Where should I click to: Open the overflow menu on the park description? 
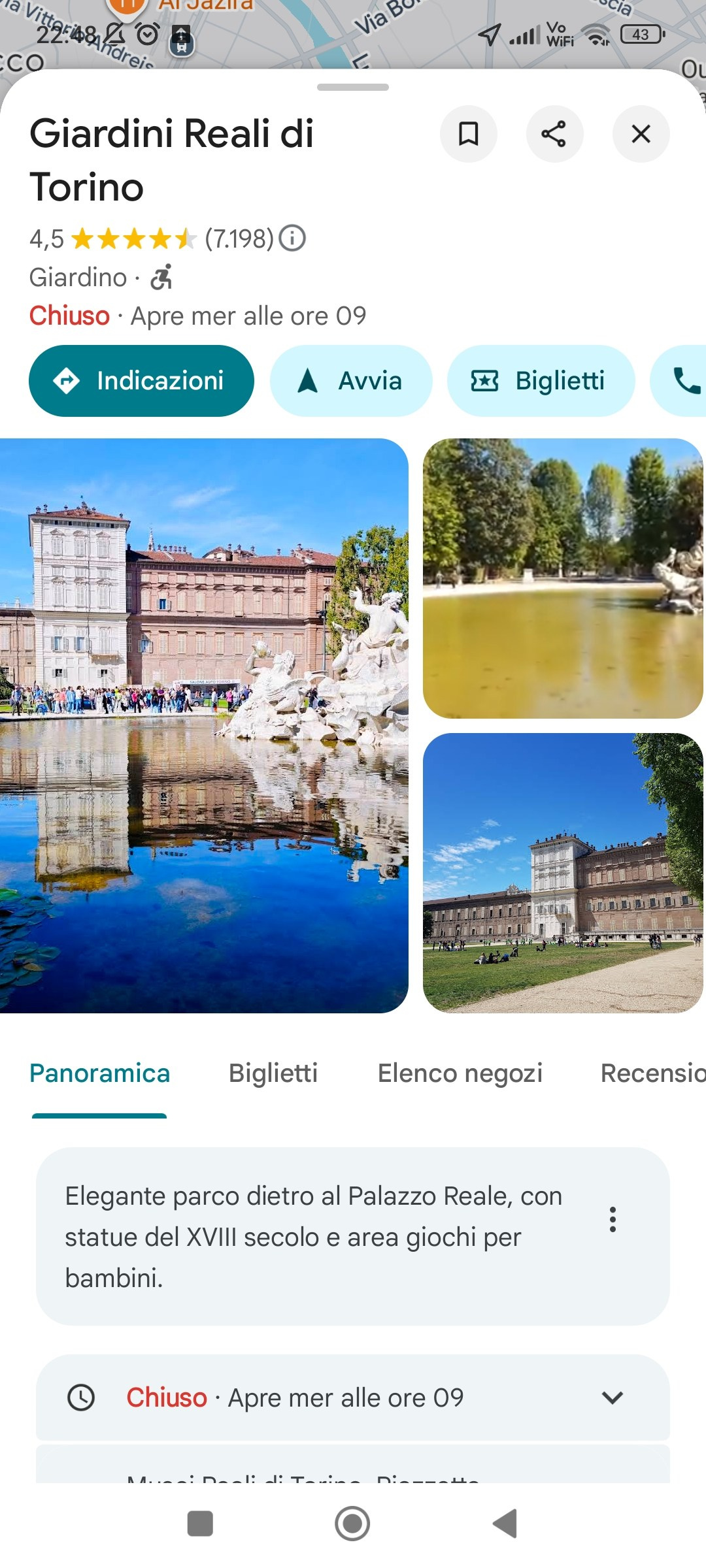point(613,1219)
